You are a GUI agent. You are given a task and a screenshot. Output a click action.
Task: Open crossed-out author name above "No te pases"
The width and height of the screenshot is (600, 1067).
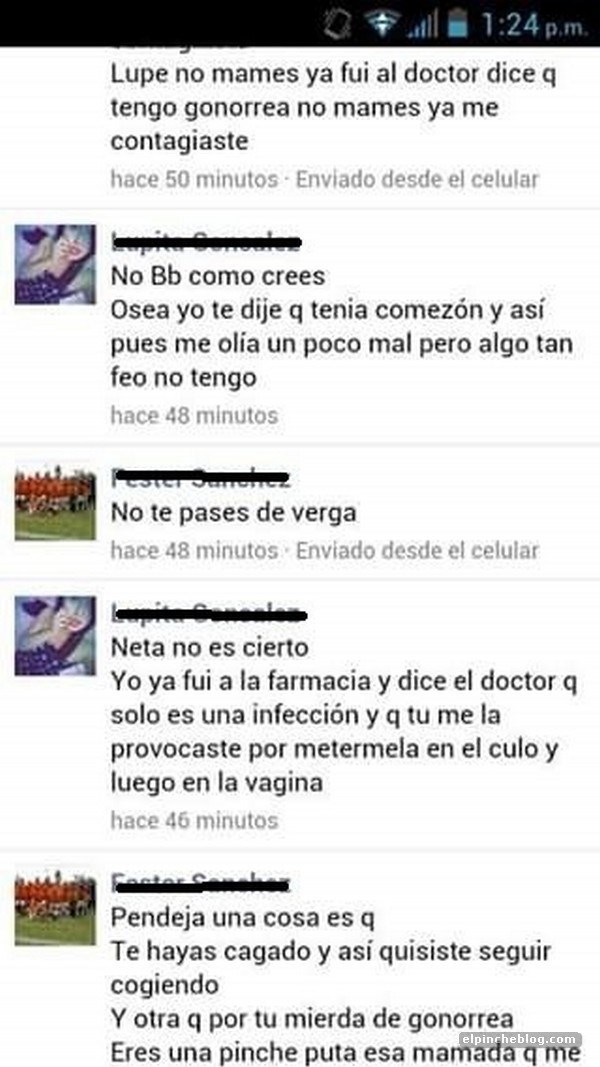[201, 479]
